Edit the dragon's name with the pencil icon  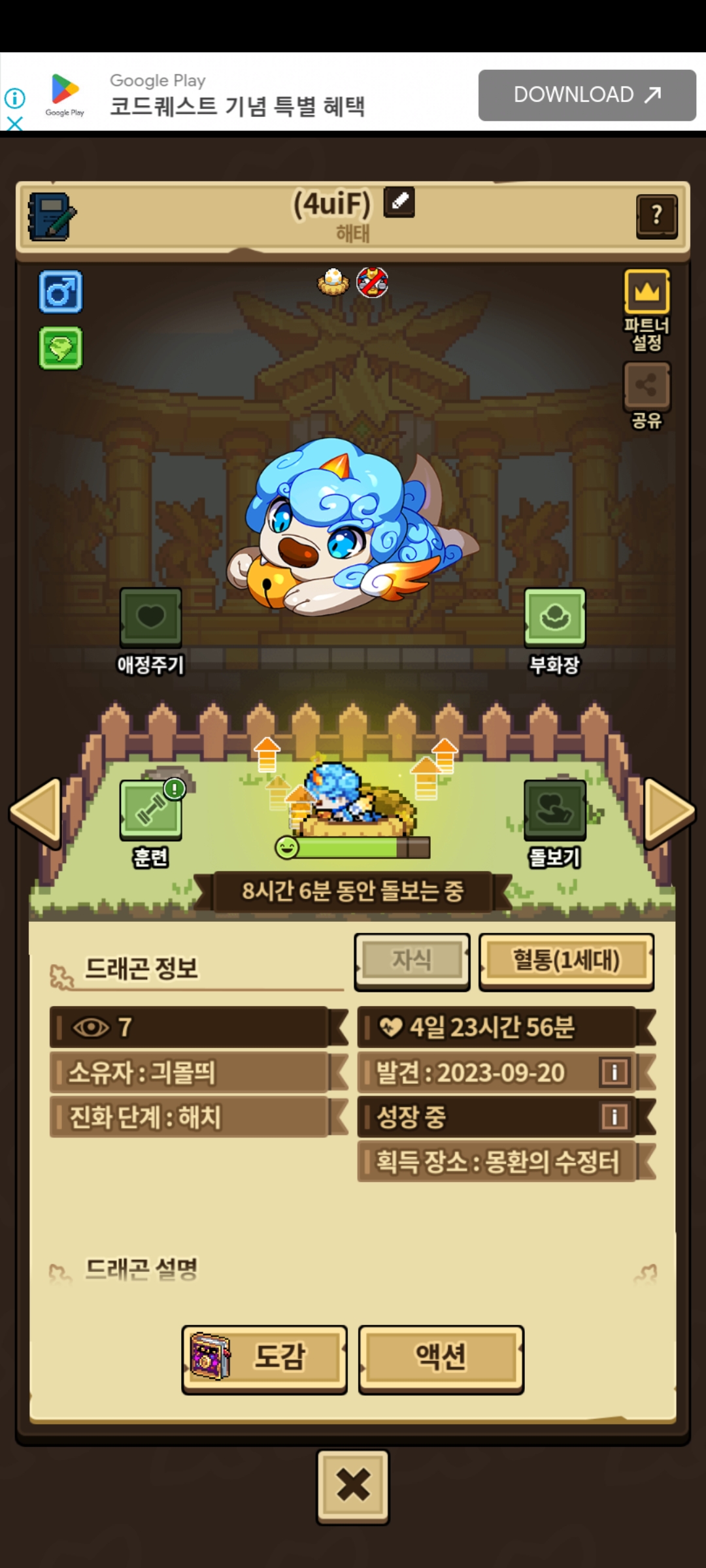(399, 201)
